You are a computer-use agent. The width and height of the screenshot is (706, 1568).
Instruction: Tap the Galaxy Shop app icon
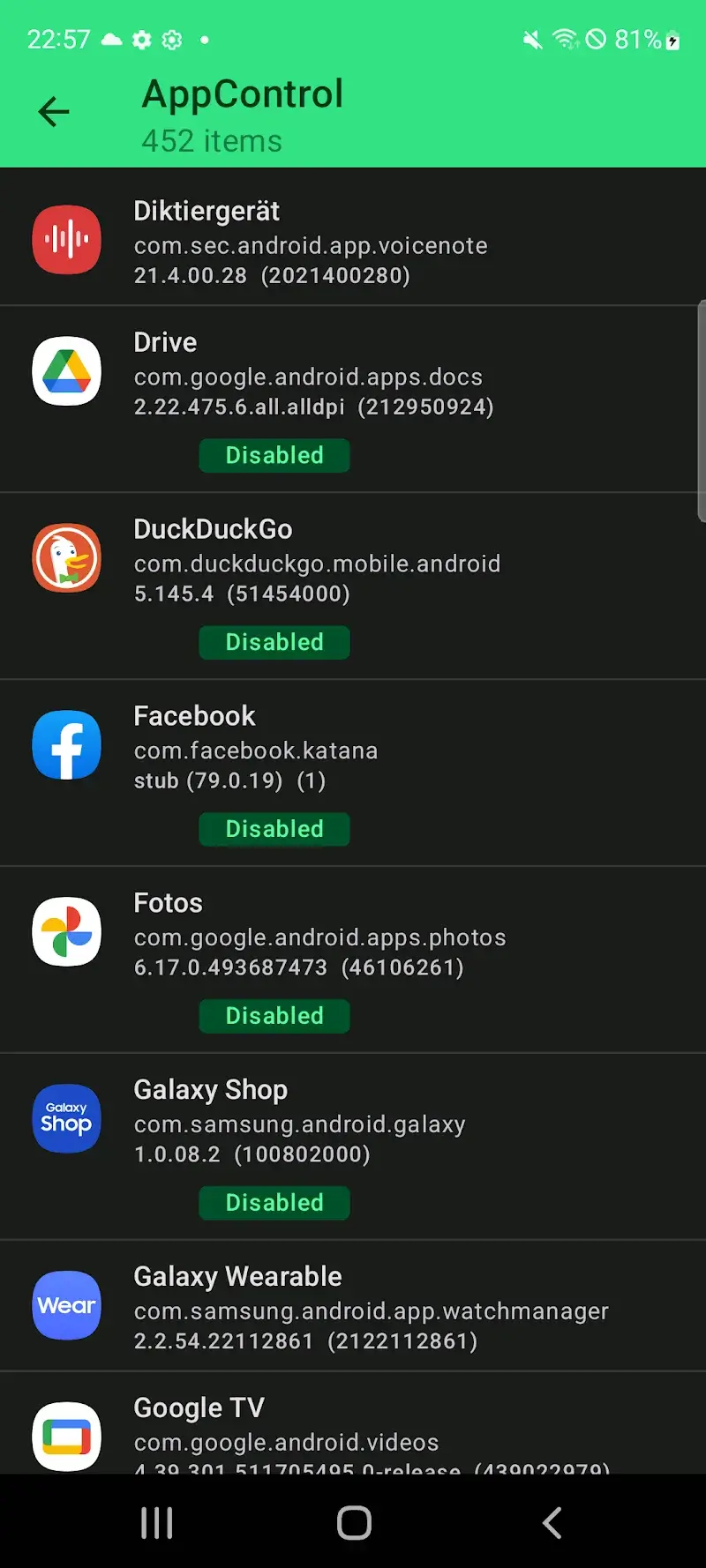pos(66,1118)
